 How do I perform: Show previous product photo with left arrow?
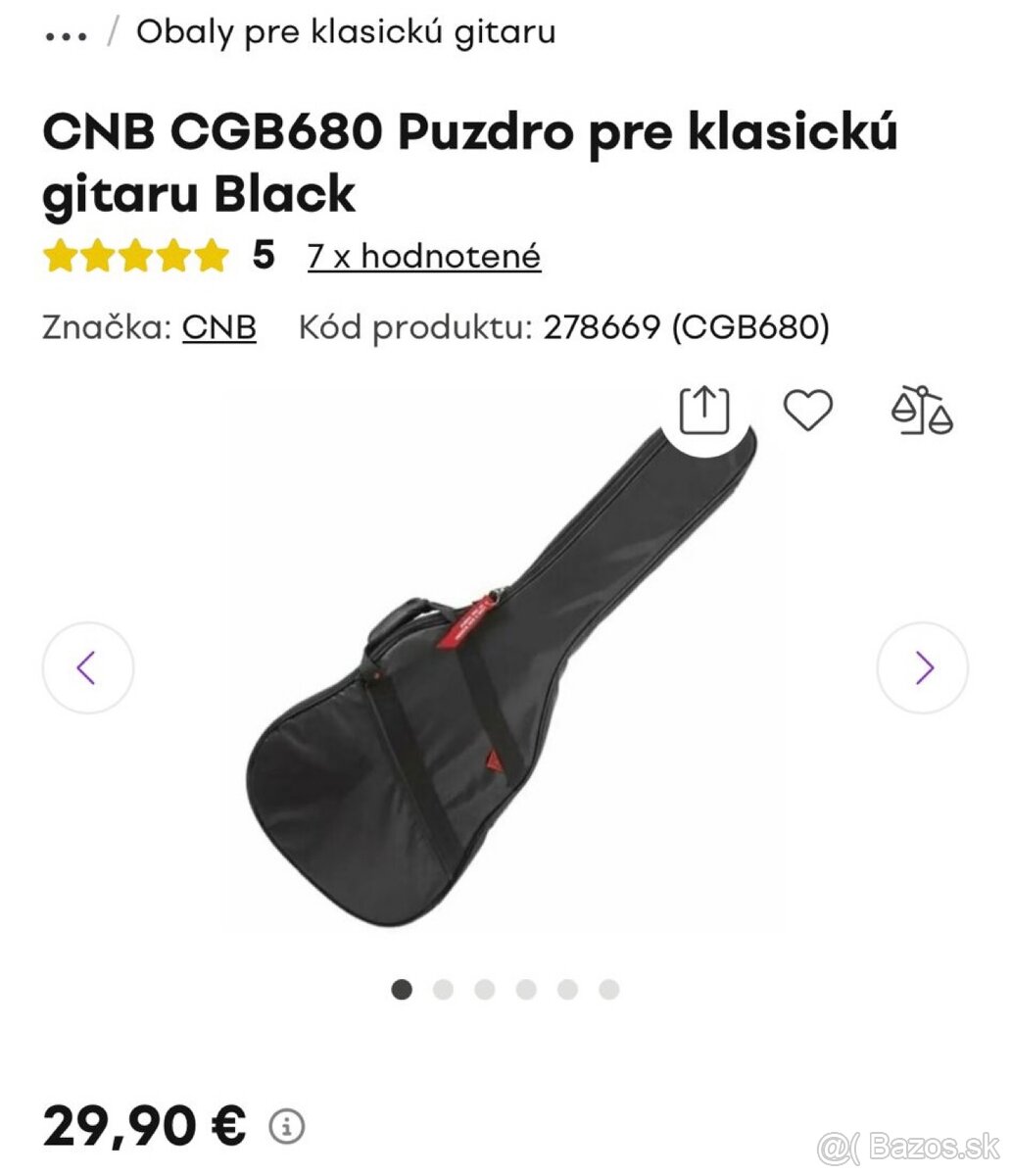click(x=89, y=667)
